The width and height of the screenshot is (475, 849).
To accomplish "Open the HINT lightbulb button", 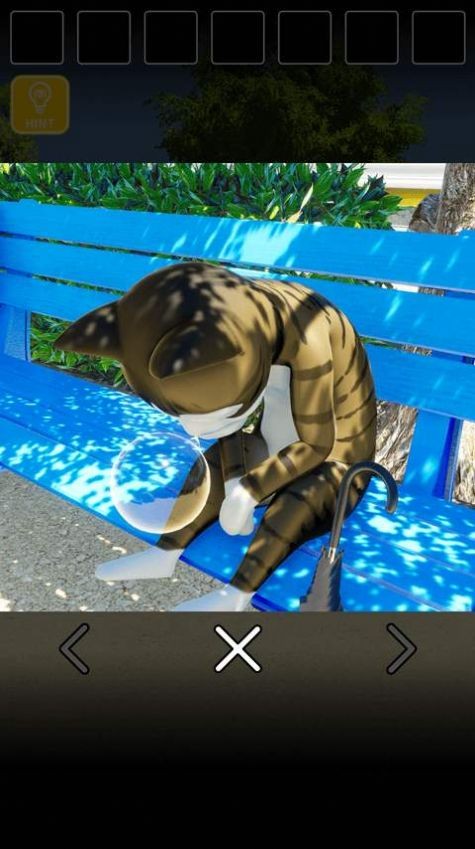I will pos(40,105).
